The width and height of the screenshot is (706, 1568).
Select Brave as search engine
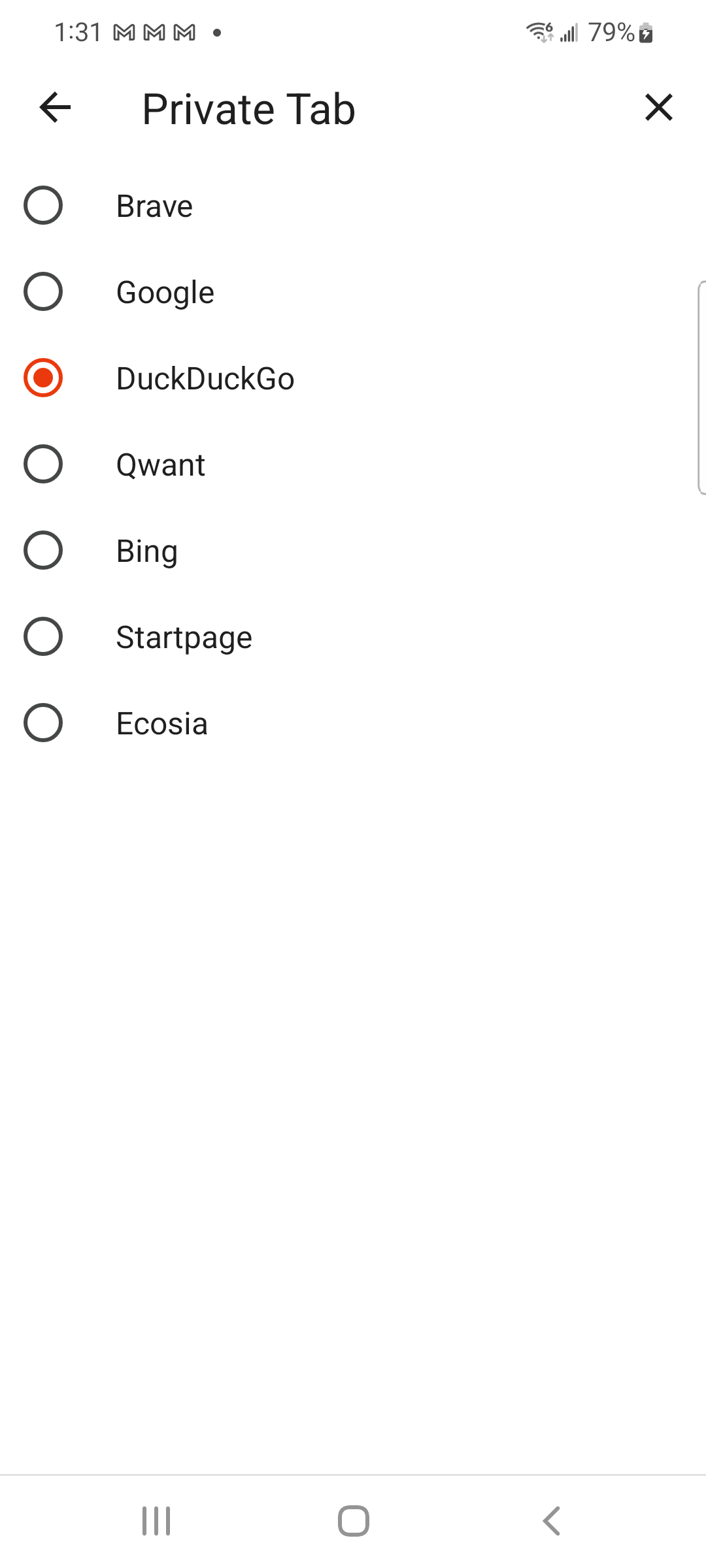tap(42, 206)
